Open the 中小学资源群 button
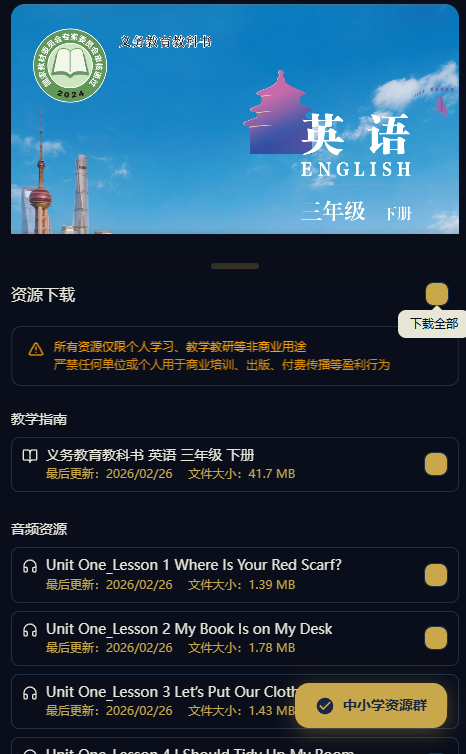Screen dimensions: 466x754 [371, 705]
